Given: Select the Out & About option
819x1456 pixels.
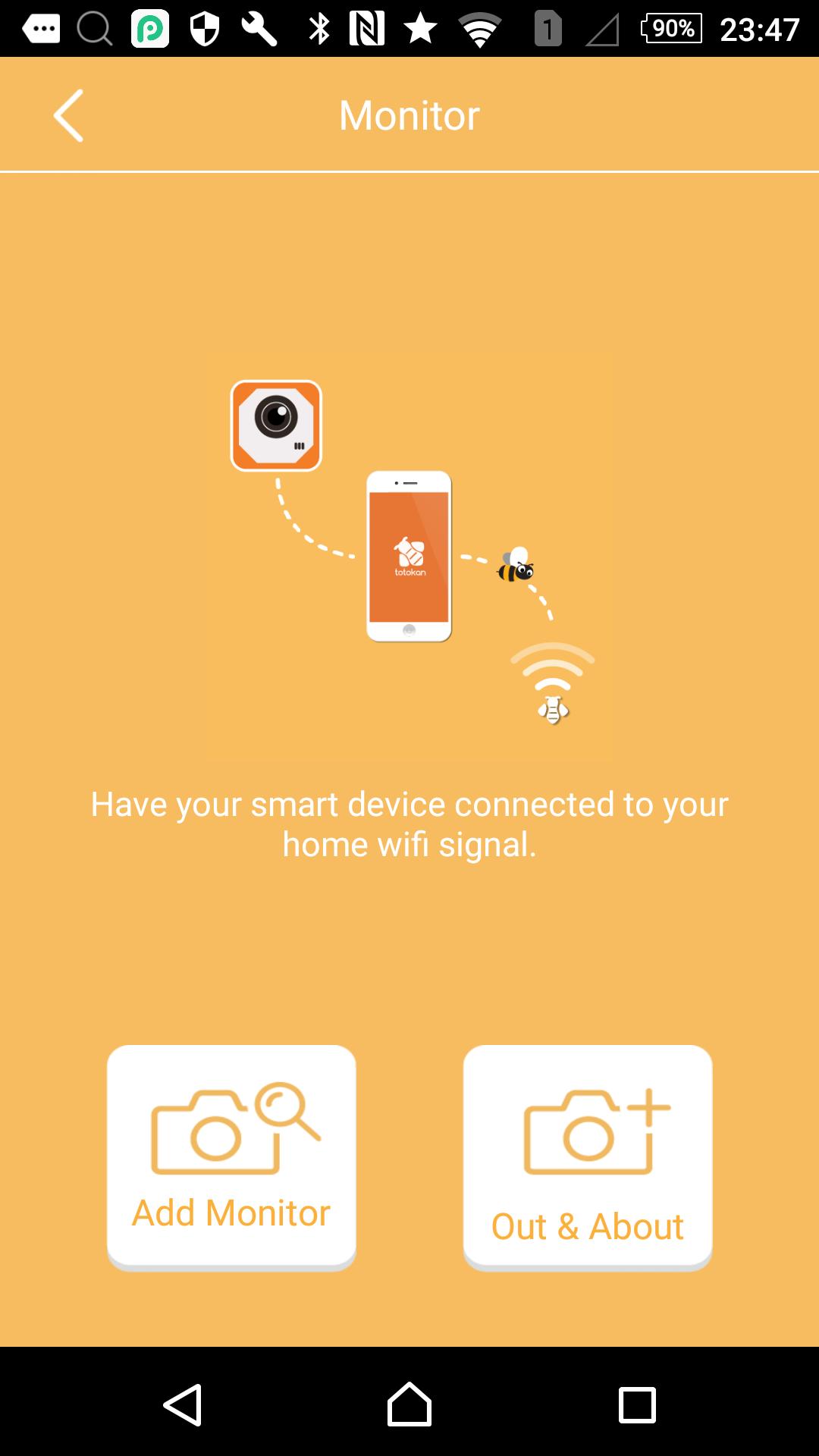Looking at the screenshot, I should (588, 1156).
